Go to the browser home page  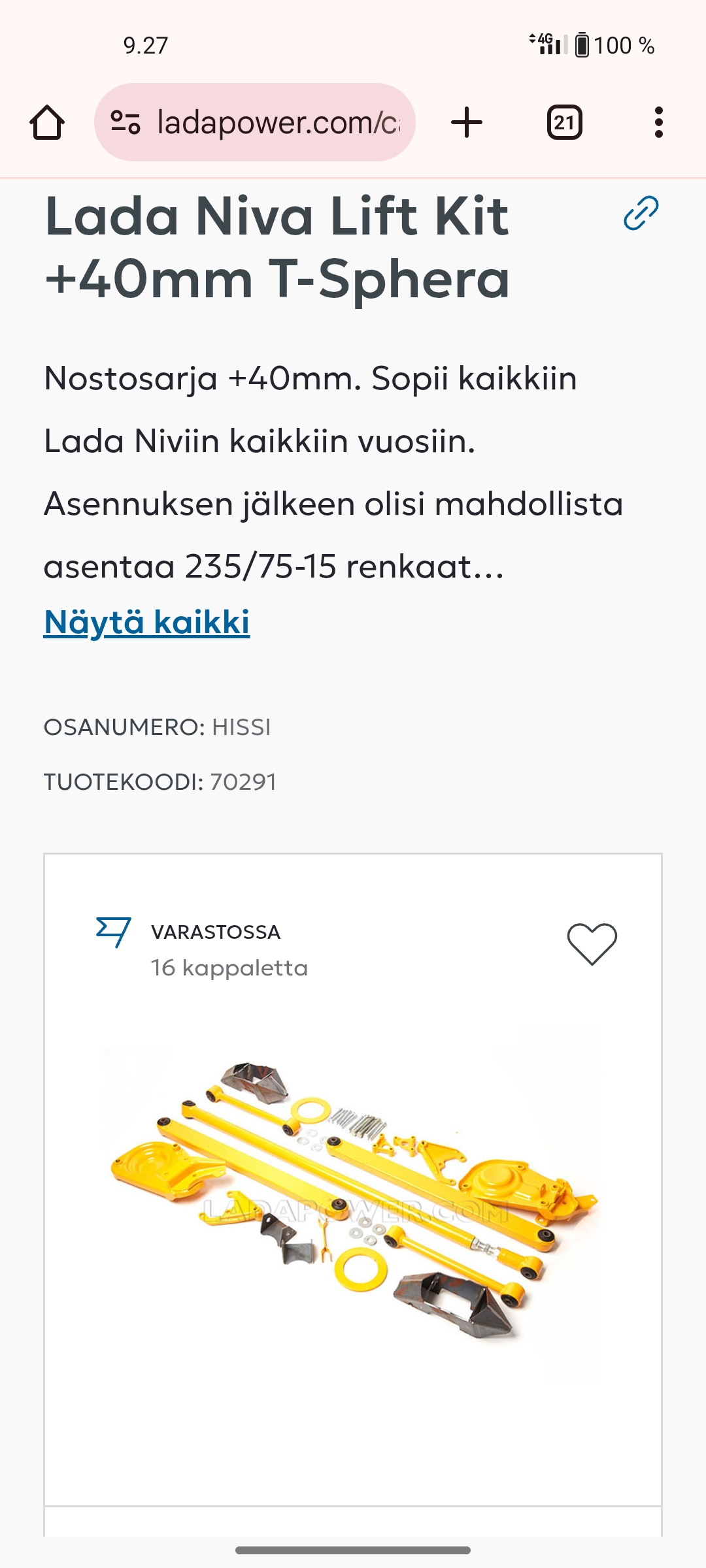click(47, 123)
